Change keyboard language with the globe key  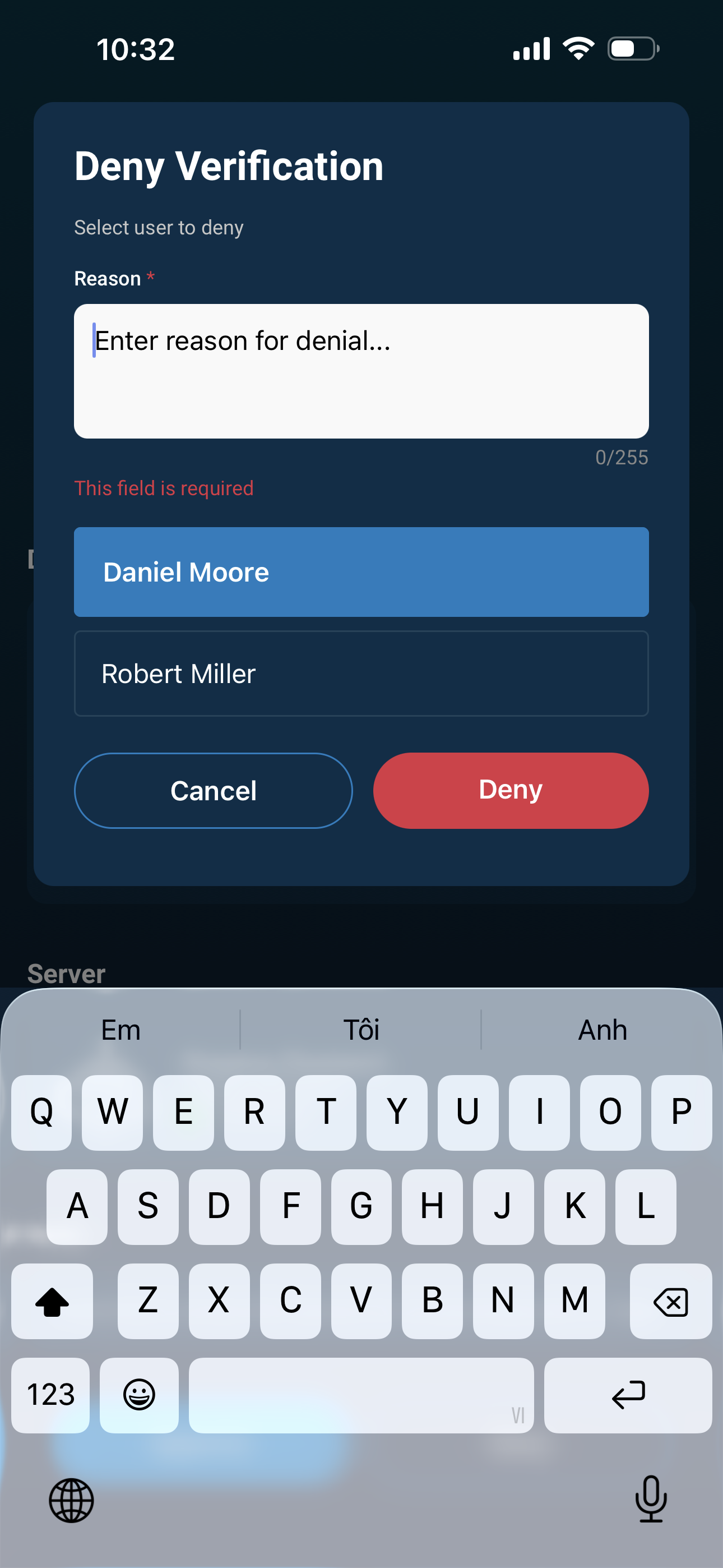coord(71,1501)
